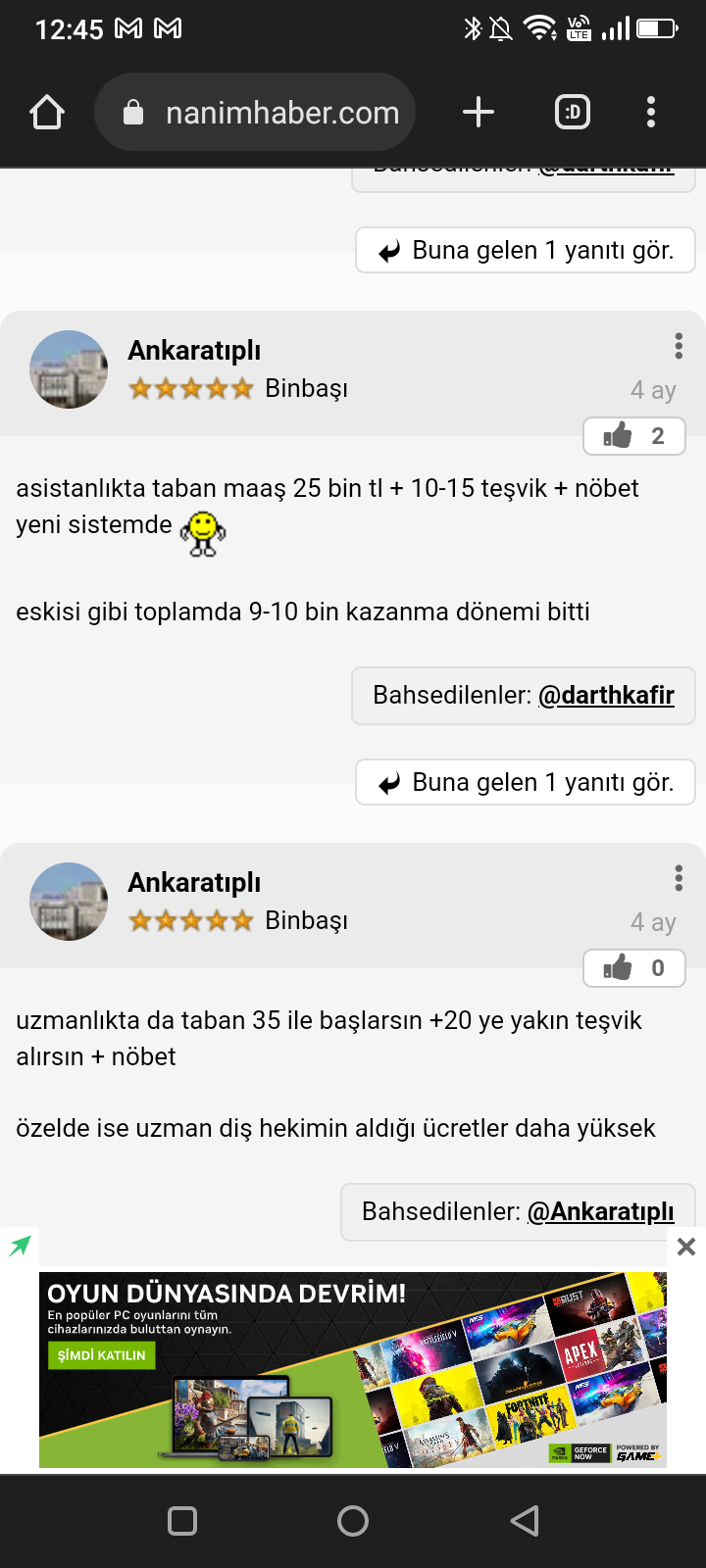Screen dimensions: 706x1568
Task: Open a new browser tab
Action: (x=479, y=113)
